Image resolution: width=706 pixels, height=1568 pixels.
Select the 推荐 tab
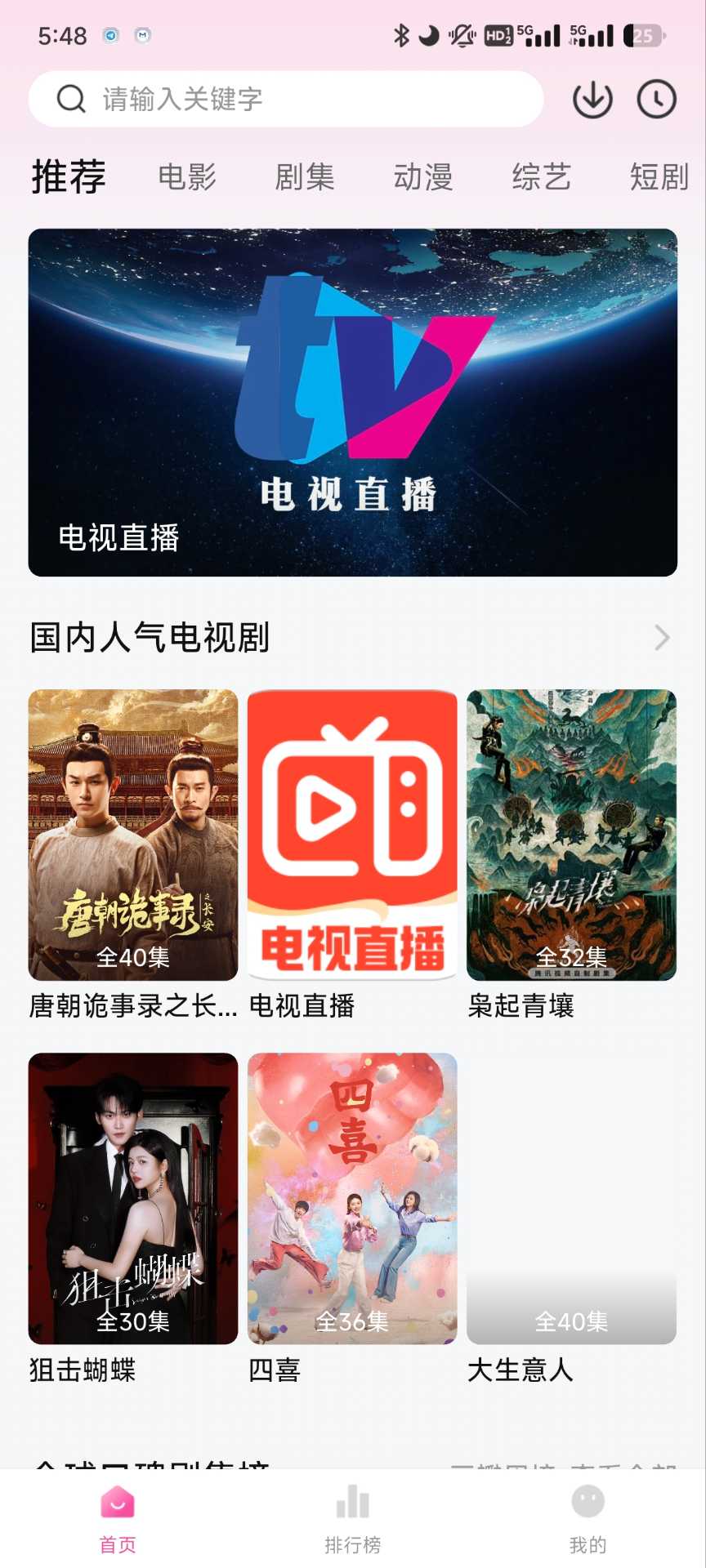(x=69, y=177)
